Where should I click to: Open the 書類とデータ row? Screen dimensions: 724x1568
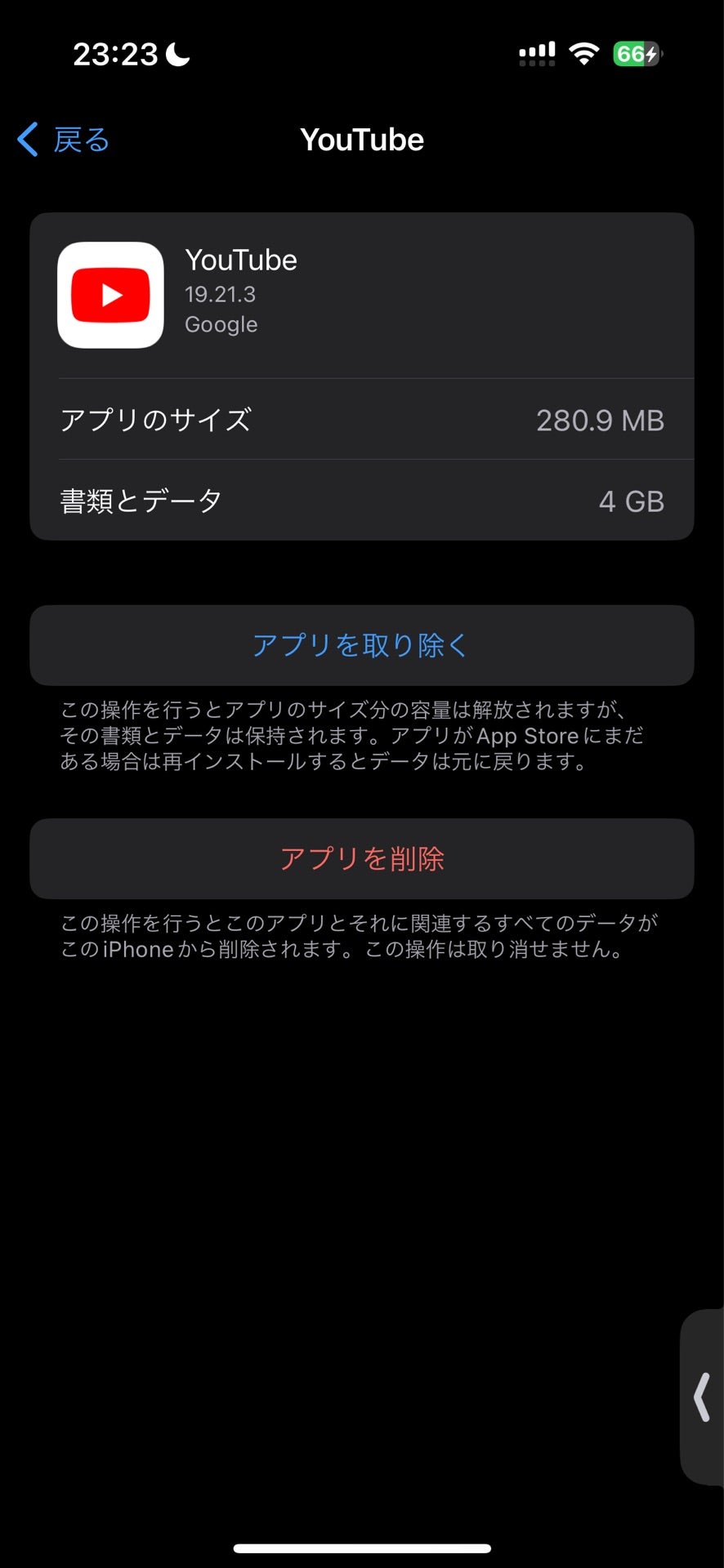click(362, 501)
